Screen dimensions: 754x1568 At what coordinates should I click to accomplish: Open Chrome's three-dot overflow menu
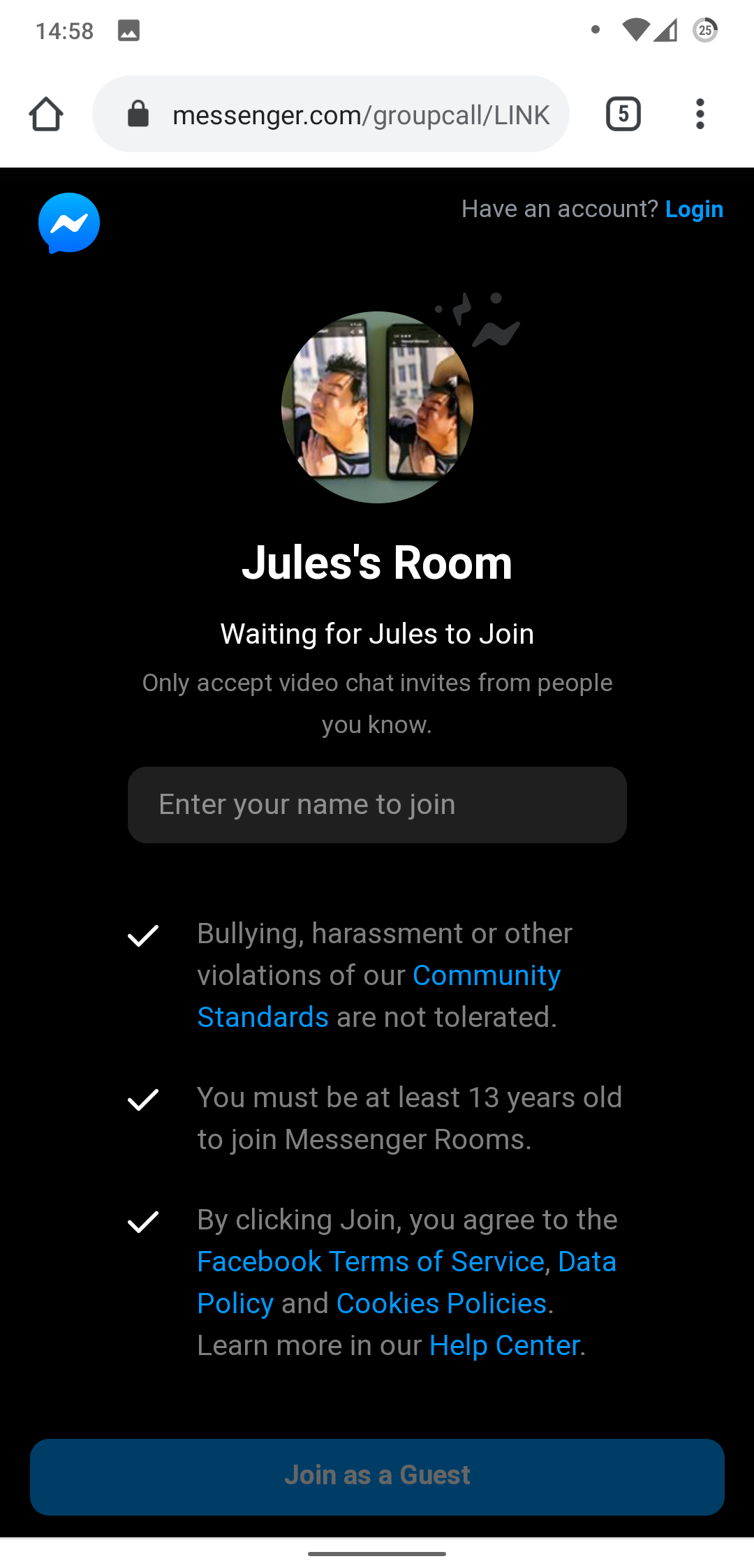pos(700,114)
